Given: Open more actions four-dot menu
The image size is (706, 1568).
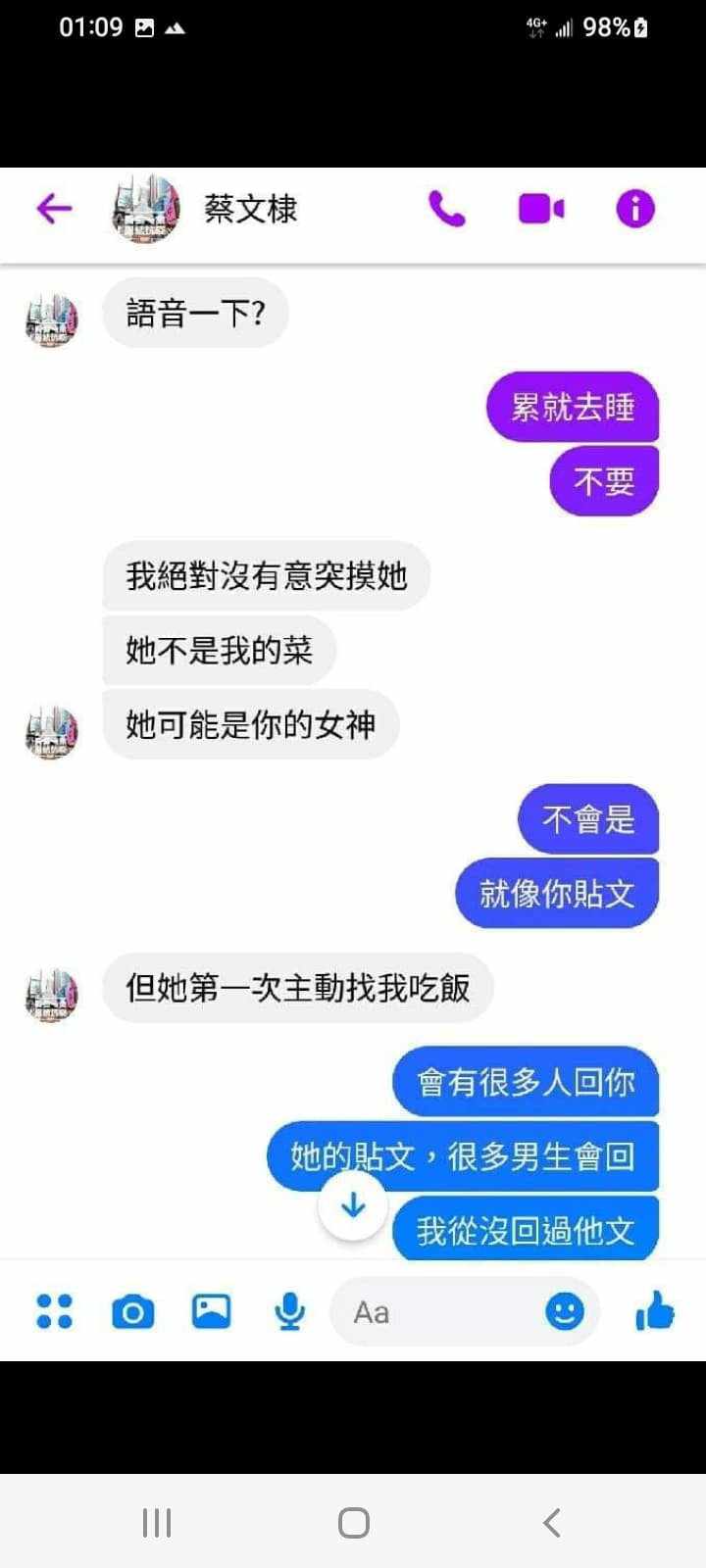Looking at the screenshot, I should pyautogui.click(x=54, y=1311).
